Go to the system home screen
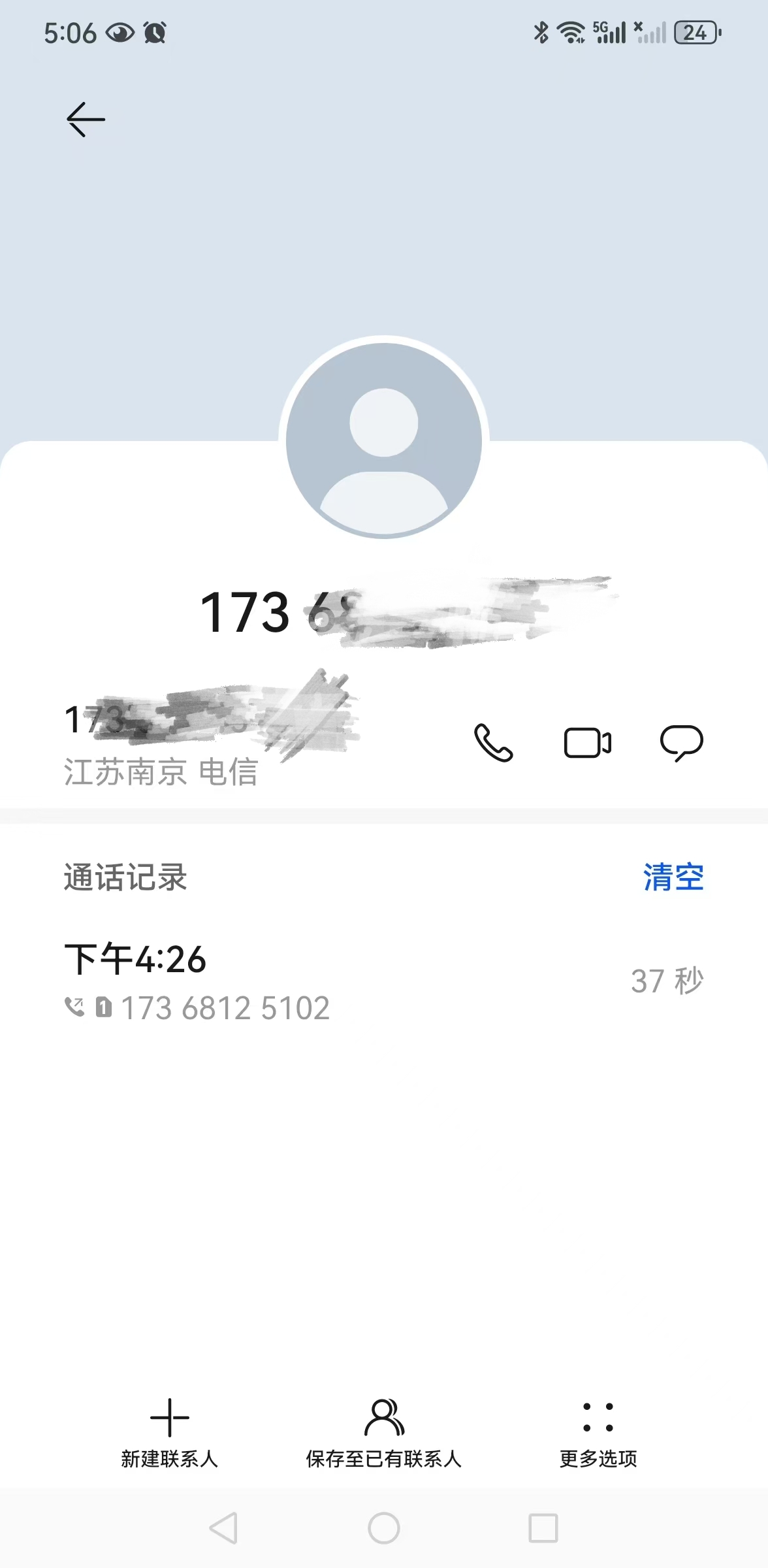Viewport: 768px width, 1568px height. click(x=384, y=1528)
